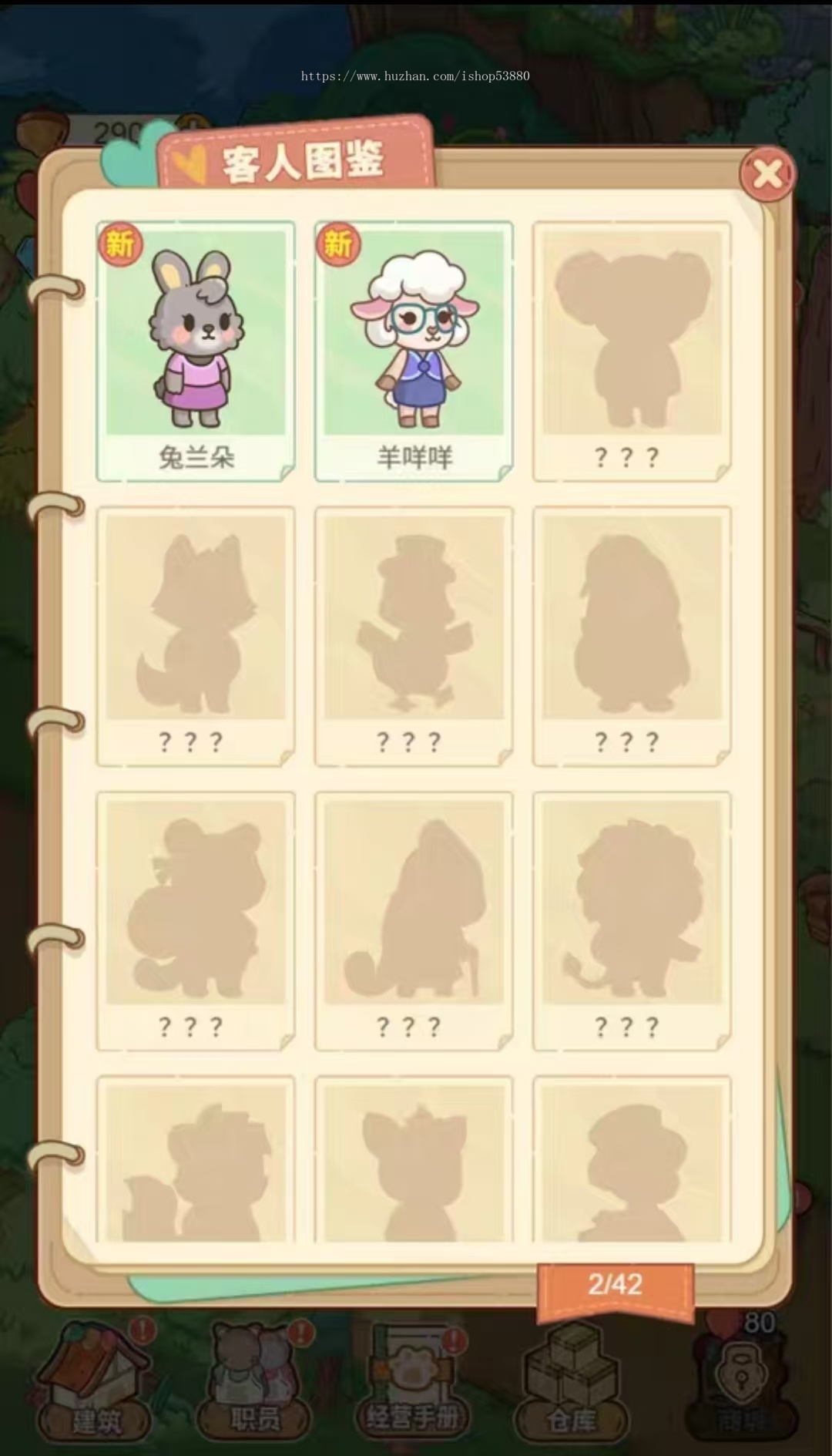
Task: Close the 客人图鉴 guest album dialog
Action: (x=767, y=174)
